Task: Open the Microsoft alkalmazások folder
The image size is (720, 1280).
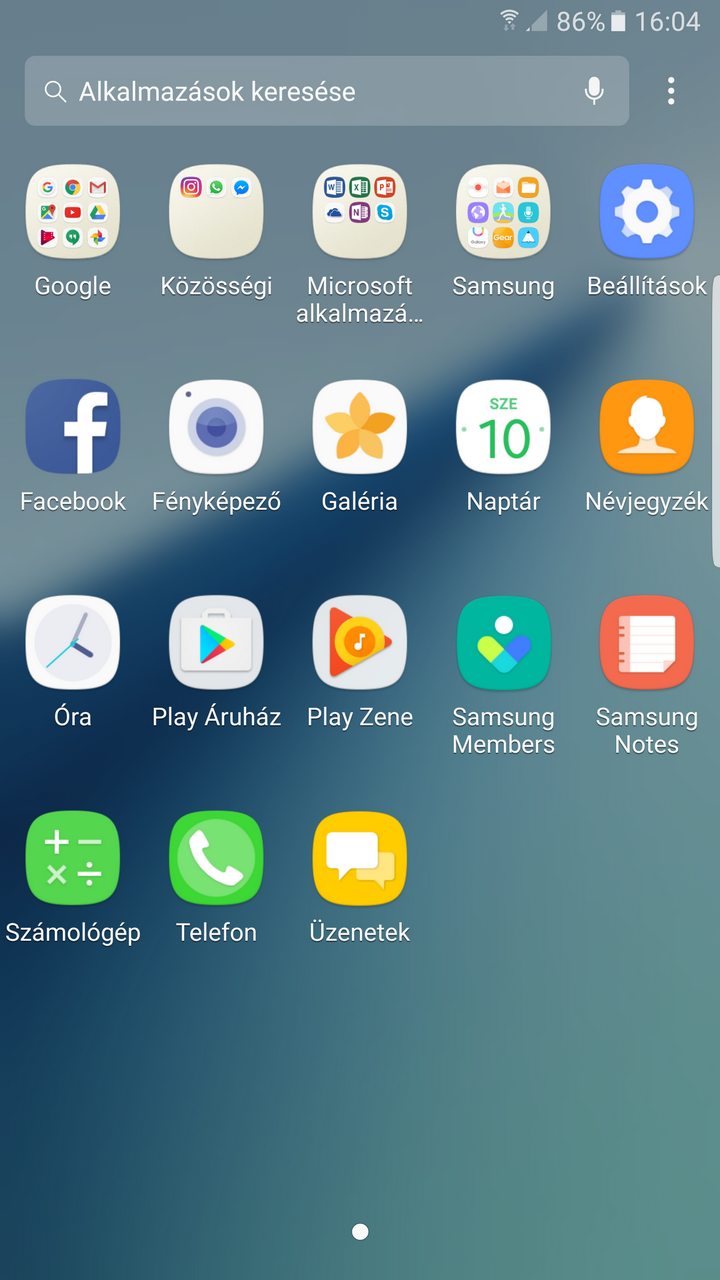Action: (360, 212)
